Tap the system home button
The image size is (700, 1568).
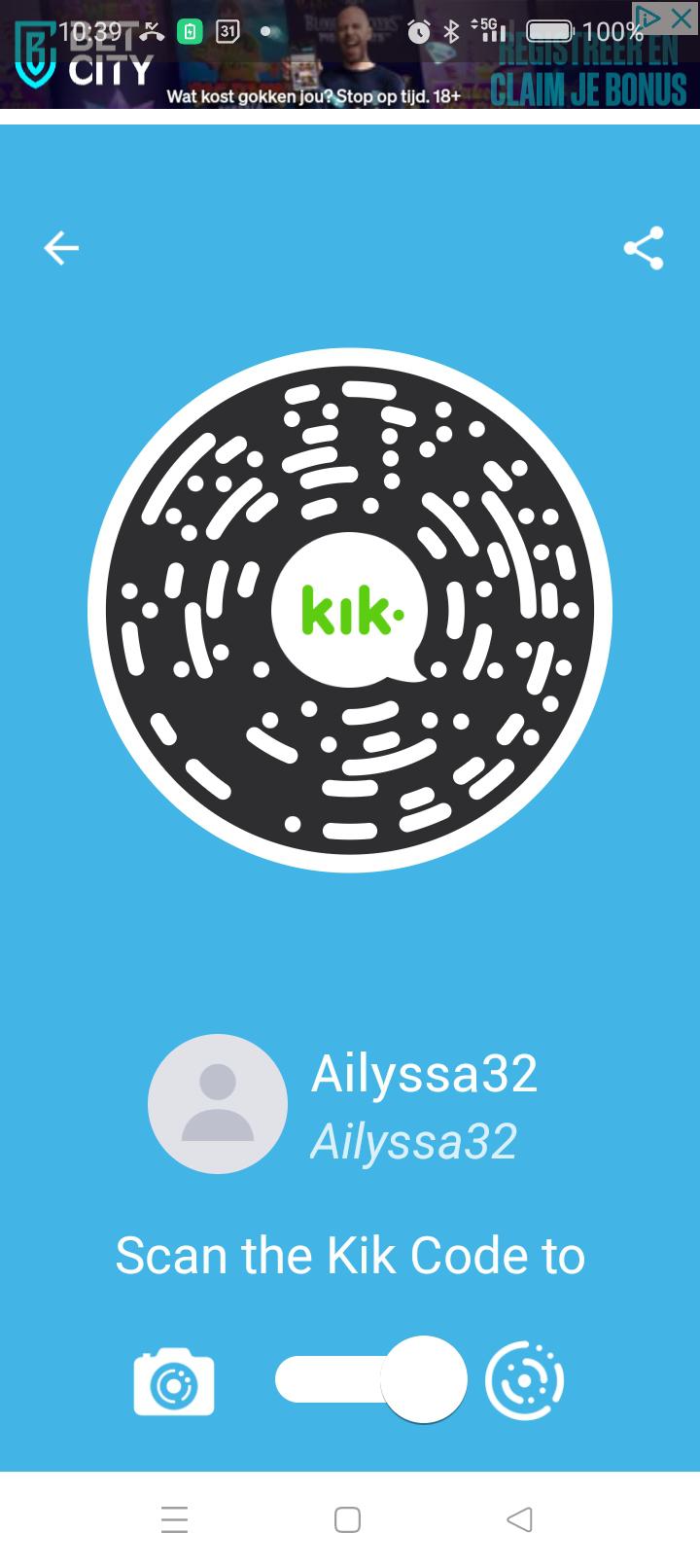coord(348,1519)
